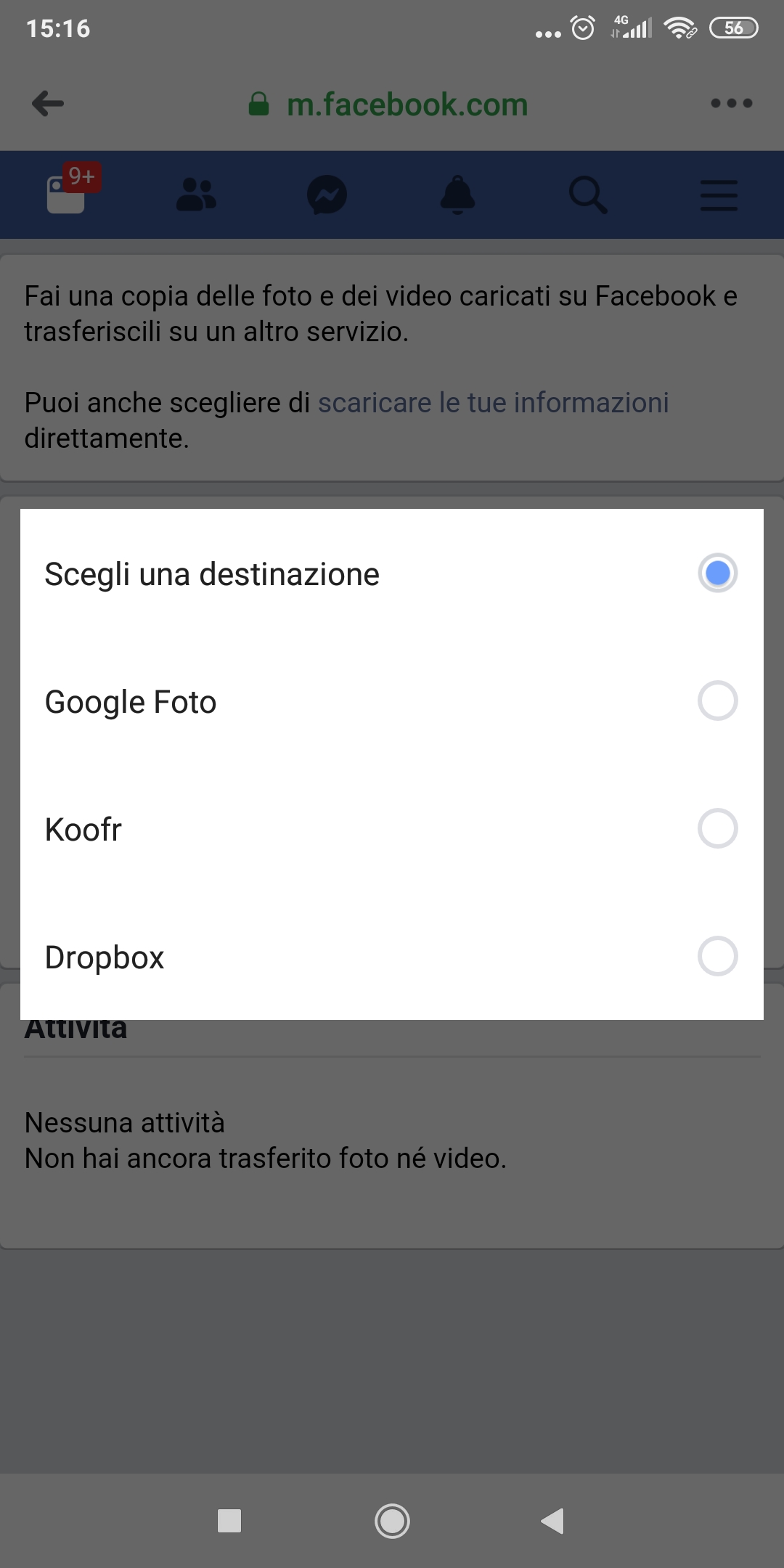Viewport: 784px width, 1568px height.
Task: Open the Facebook news feed icon
Action: [67, 195]
